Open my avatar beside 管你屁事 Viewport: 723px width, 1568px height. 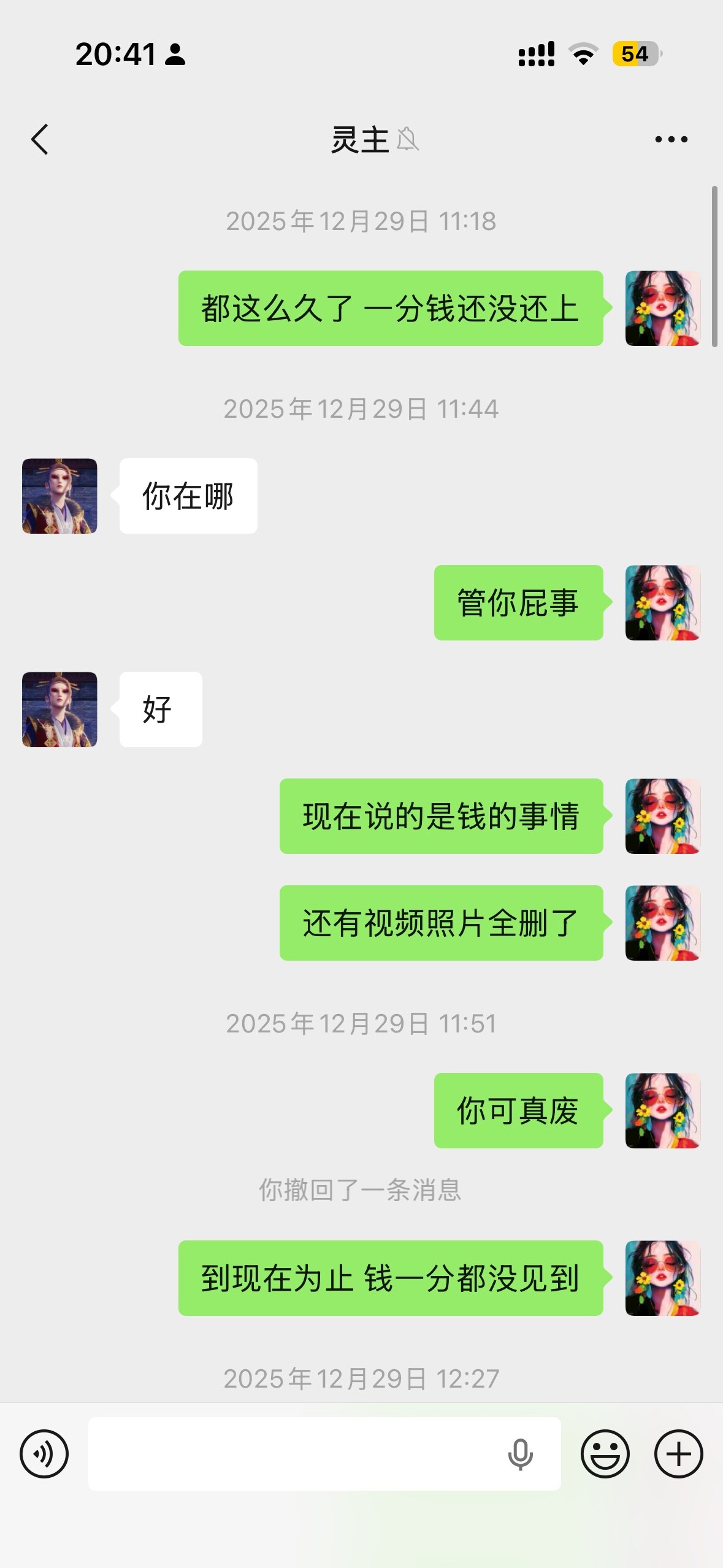662,602
